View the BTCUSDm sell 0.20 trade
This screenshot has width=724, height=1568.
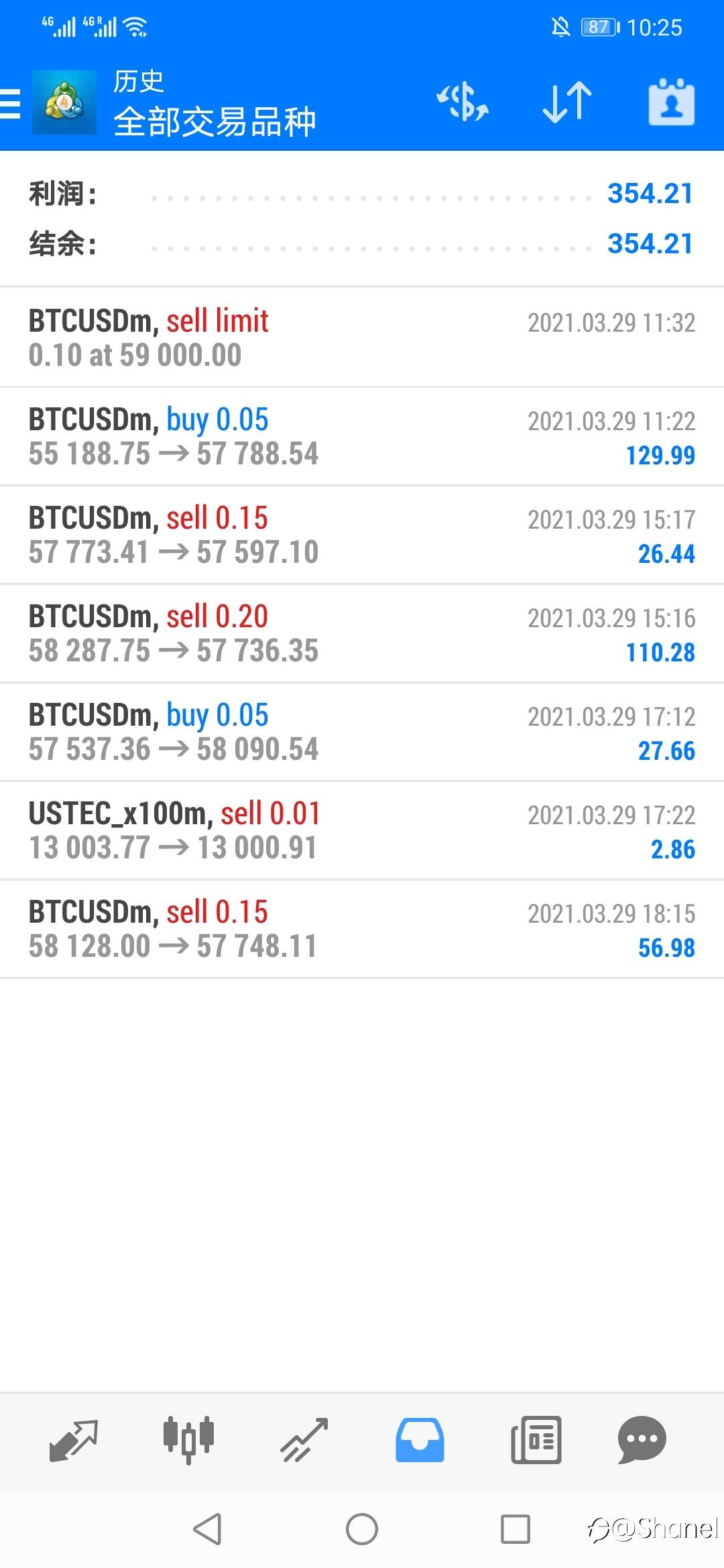pyautogui.click(x=362, y=633)
